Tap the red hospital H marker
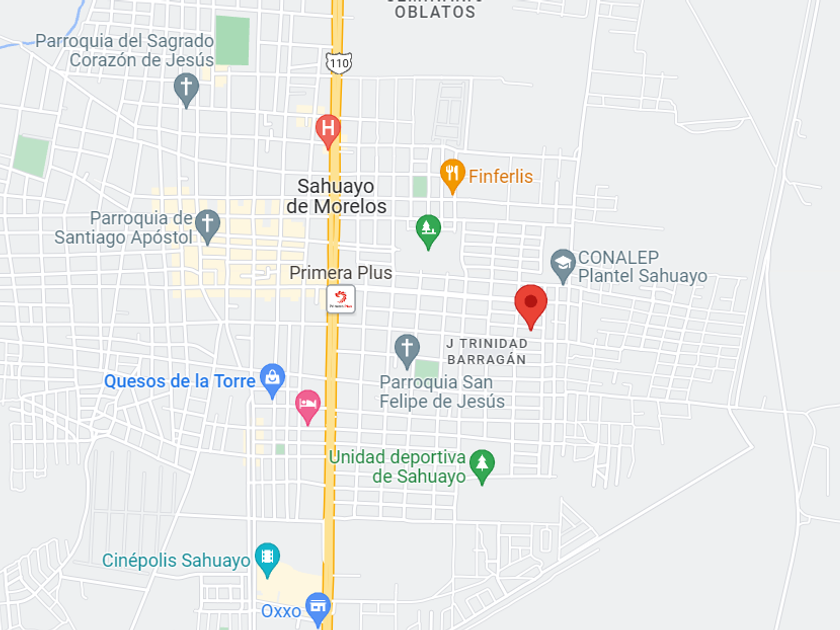 [x=328, y=132]
